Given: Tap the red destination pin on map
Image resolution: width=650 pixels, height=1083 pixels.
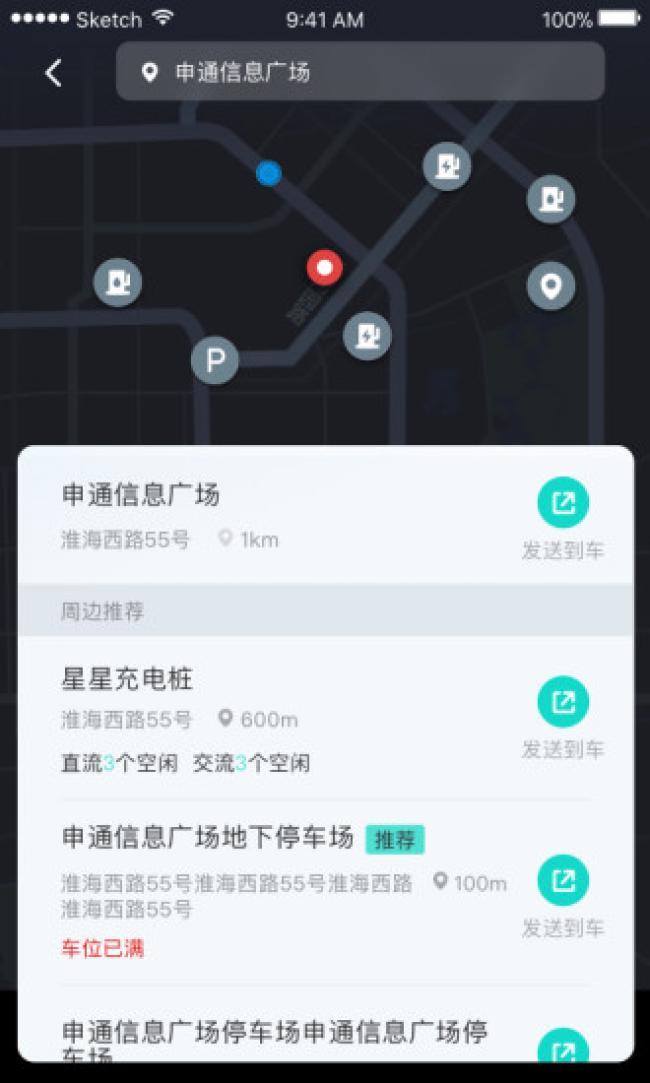Looking at the screenshot, I should click(324, 268).
